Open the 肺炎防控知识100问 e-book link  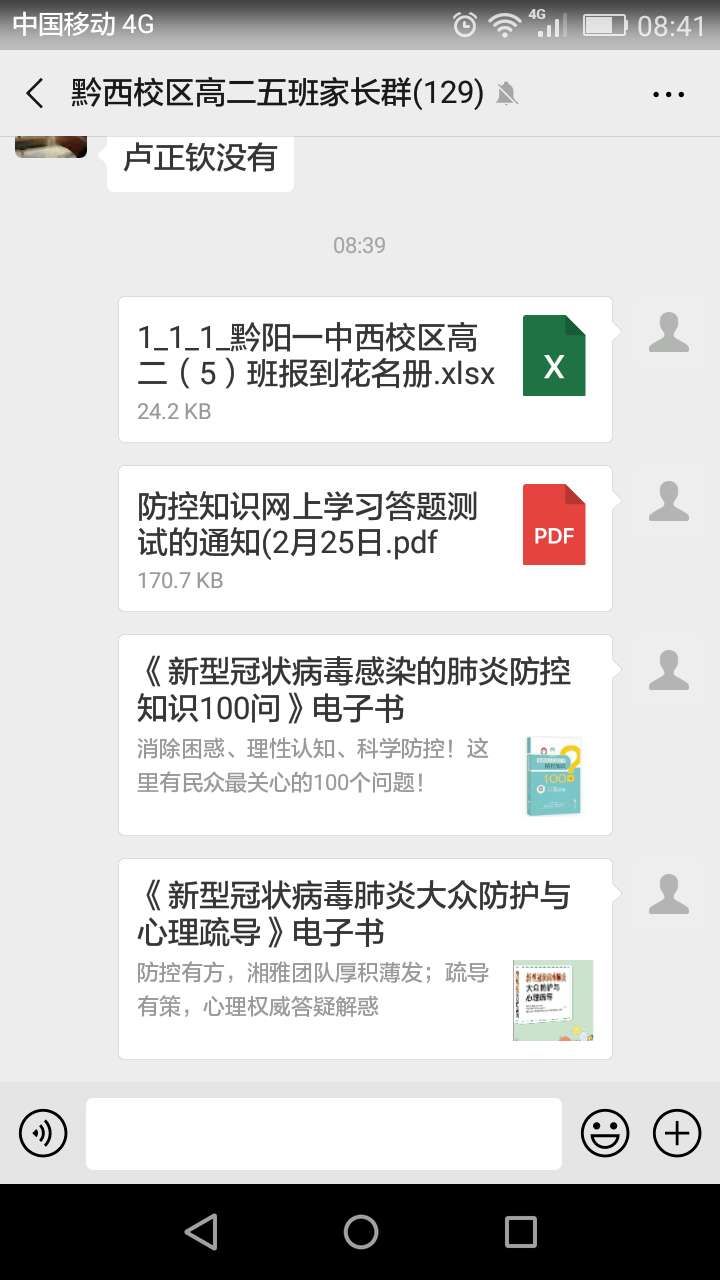click(x=365, y=735)
